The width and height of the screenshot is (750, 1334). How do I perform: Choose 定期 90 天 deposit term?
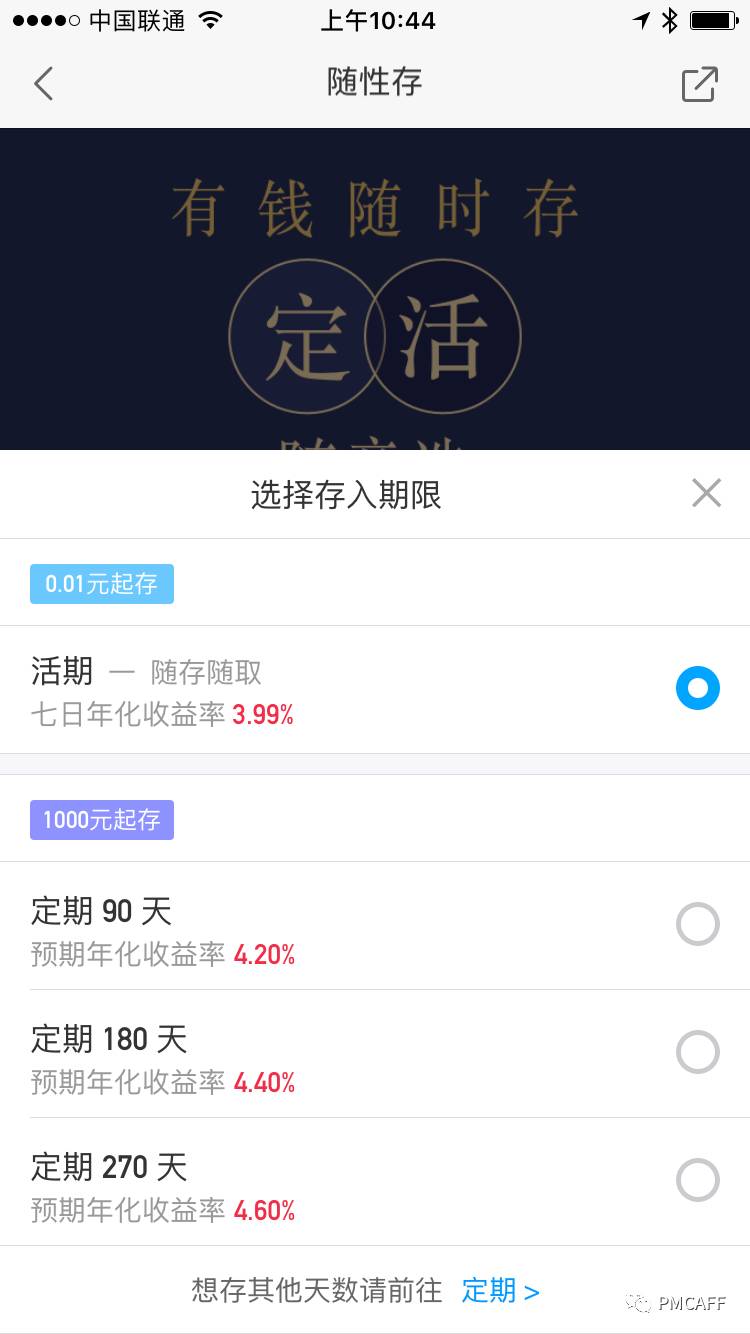(x=697, y=925)
